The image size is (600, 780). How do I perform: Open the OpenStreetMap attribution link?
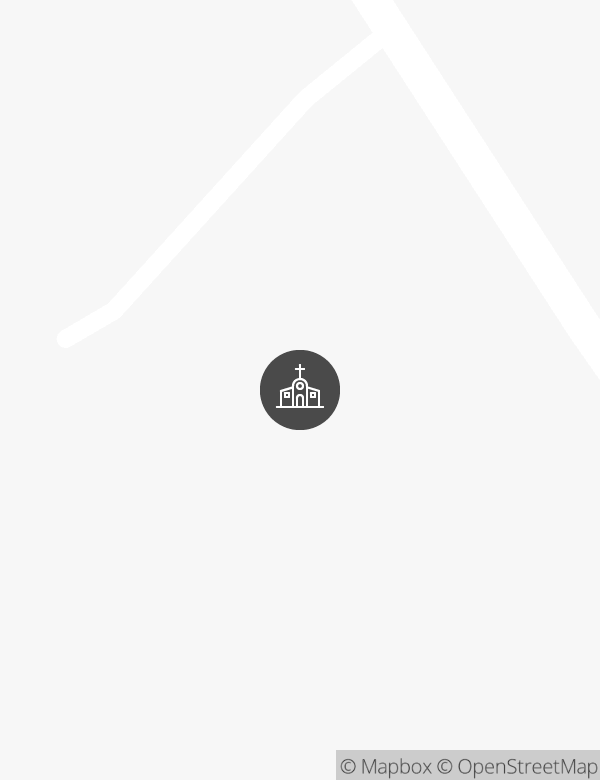518,767
